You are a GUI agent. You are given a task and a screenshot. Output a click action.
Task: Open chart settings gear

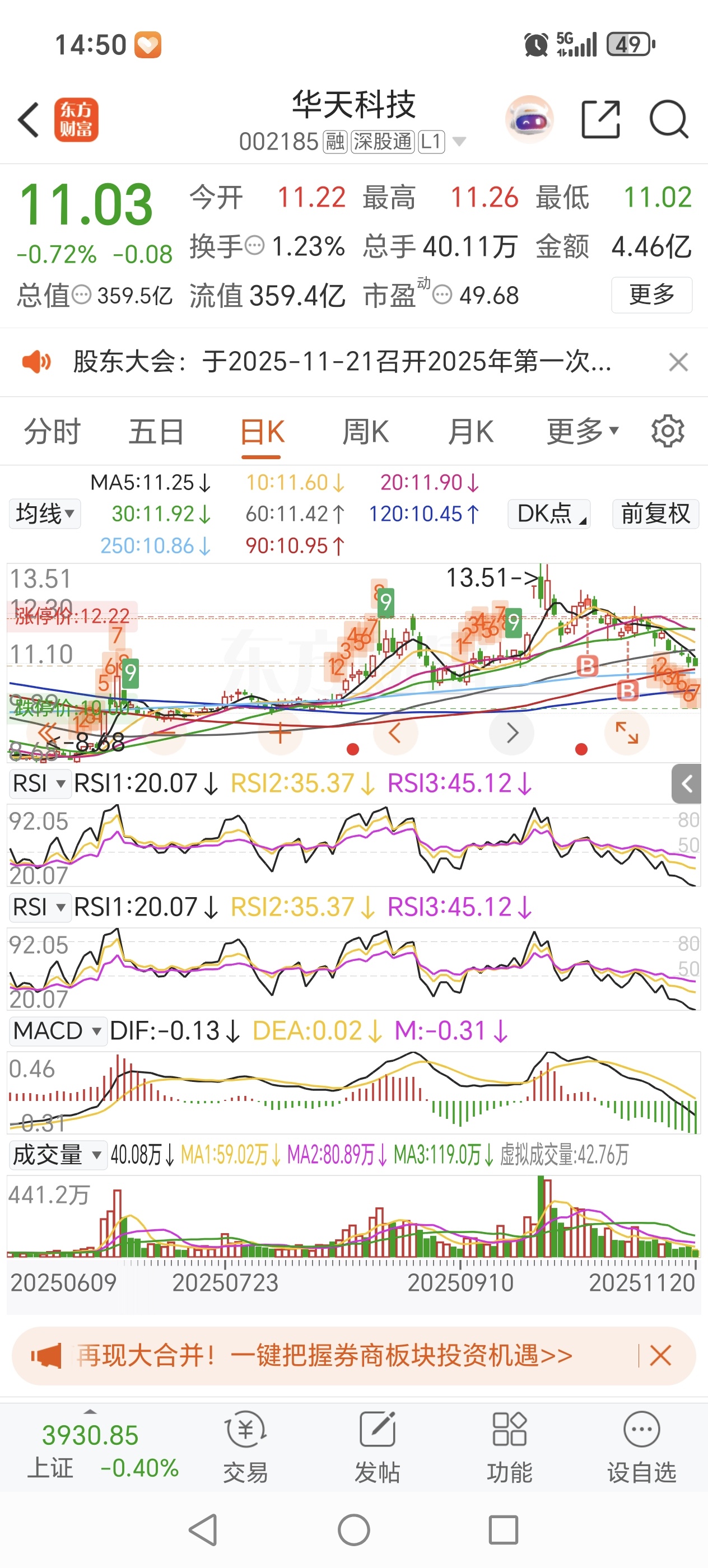(x=668, y=432)
